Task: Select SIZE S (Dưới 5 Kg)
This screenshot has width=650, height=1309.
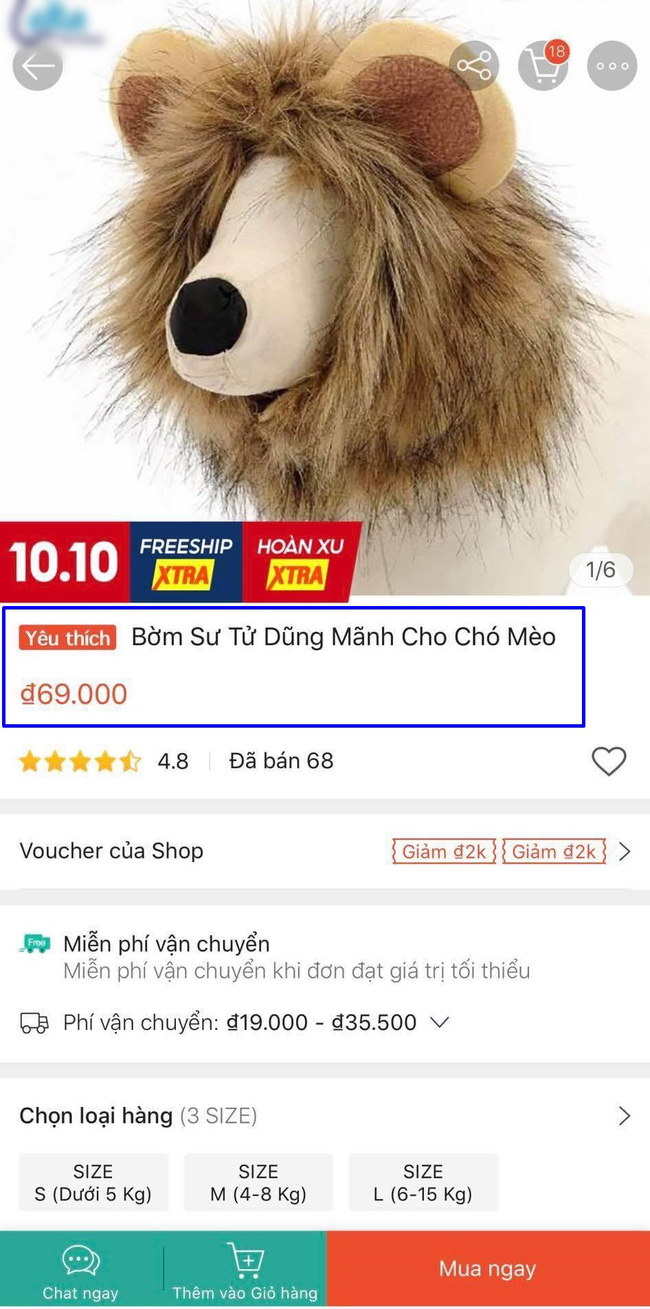Action: 93,1182
